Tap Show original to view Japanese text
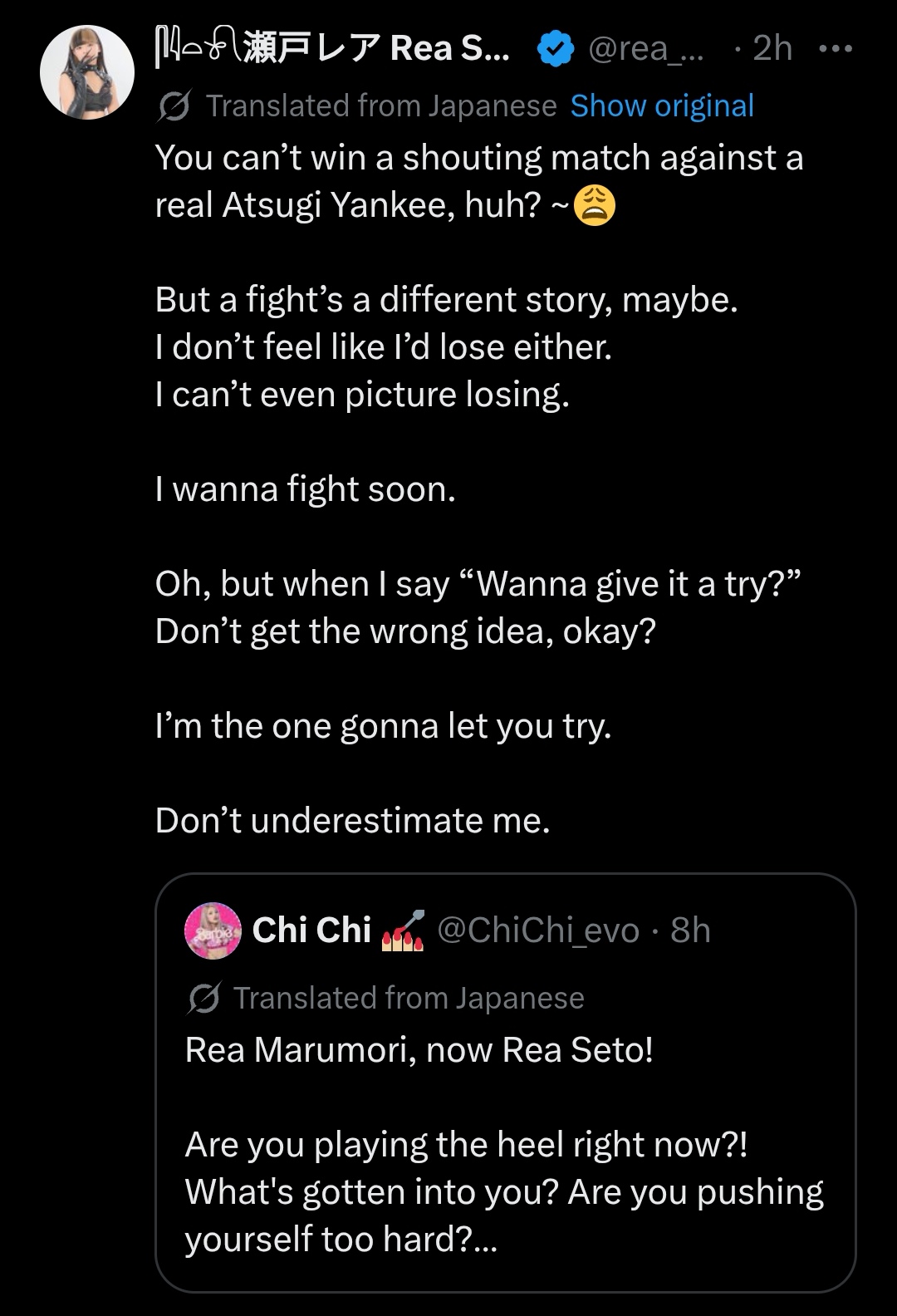The width and height of the screenshot is (897, 1316). coord(662,106)
